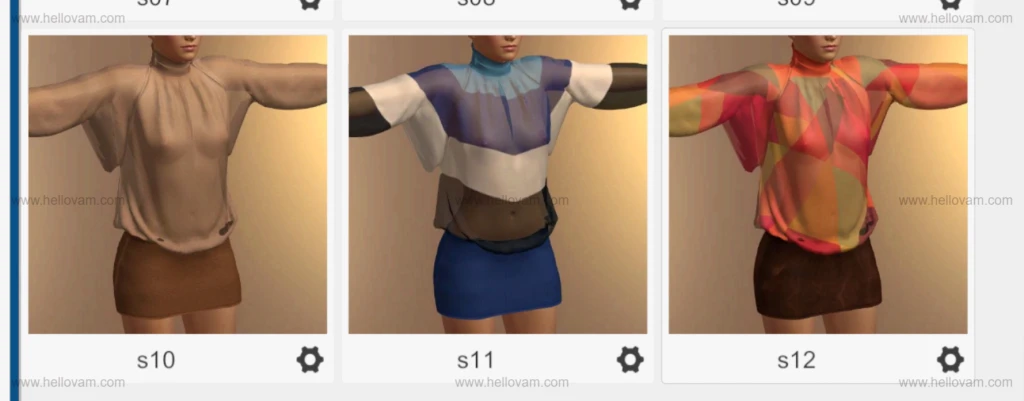The image size is (1024, 401).
Task: Tap the s12 settings gear
Action: tap(950, 359)
